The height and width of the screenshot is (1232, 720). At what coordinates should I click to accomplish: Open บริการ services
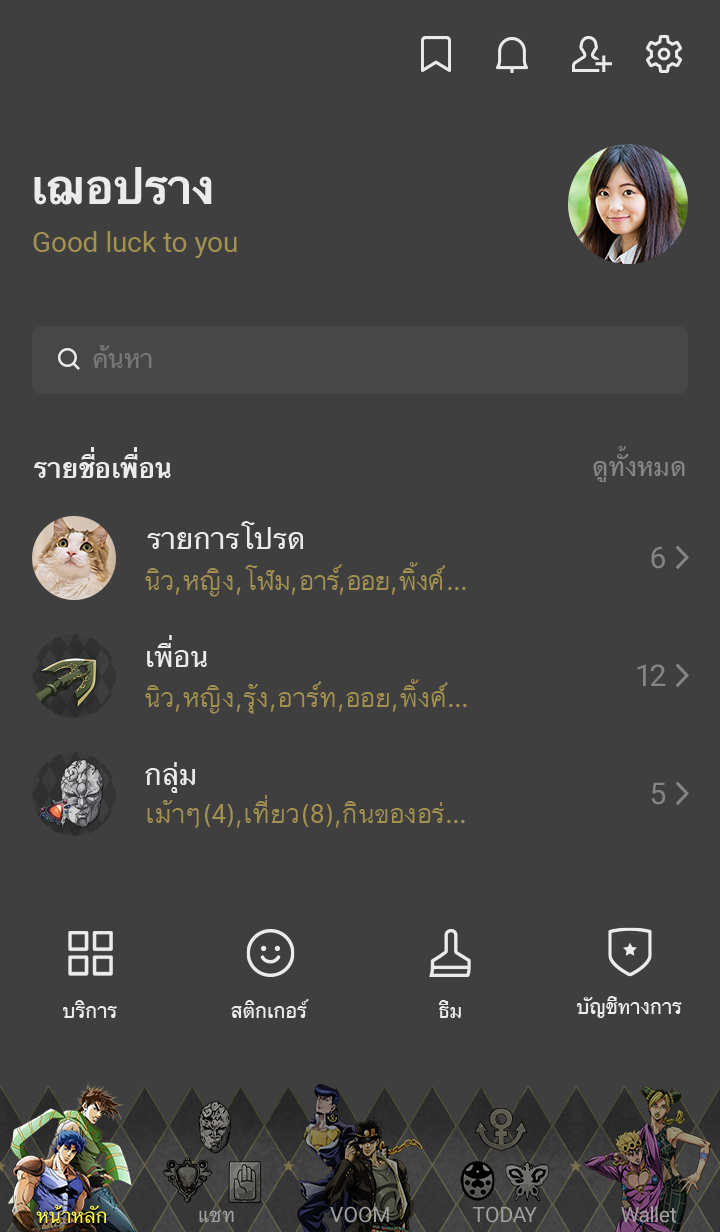pos(90,972)
